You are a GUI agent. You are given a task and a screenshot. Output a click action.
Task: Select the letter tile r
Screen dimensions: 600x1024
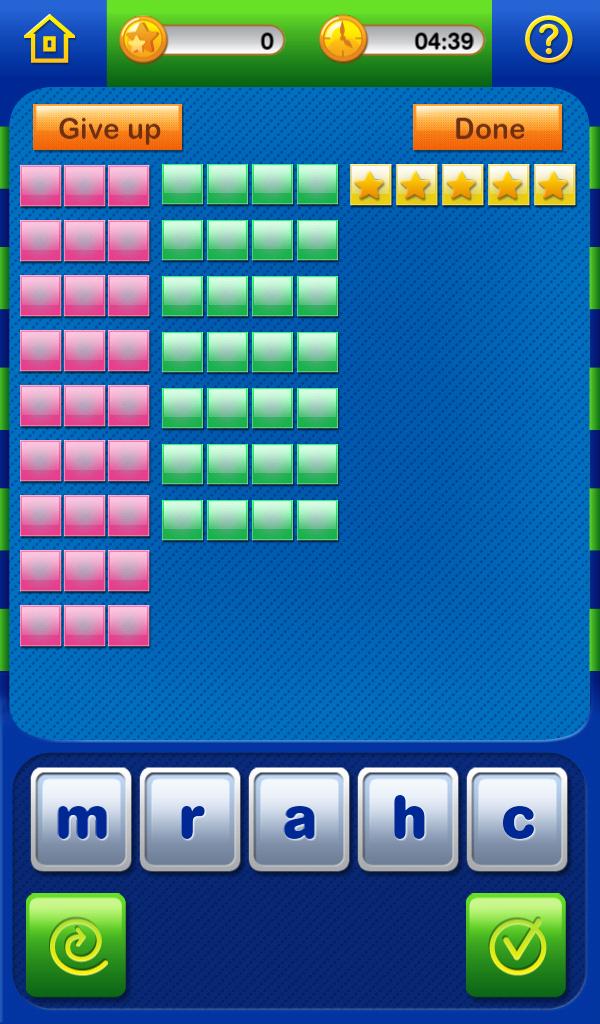pyautogui.click(x=190, y=819)
